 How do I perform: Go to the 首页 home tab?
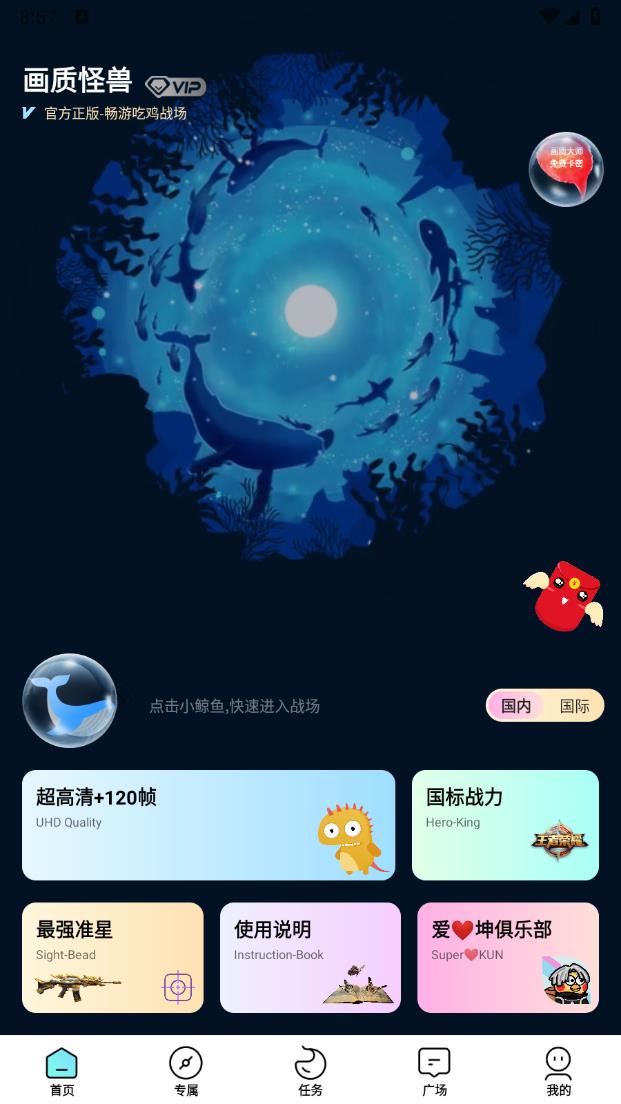[x=62, y=1071]
